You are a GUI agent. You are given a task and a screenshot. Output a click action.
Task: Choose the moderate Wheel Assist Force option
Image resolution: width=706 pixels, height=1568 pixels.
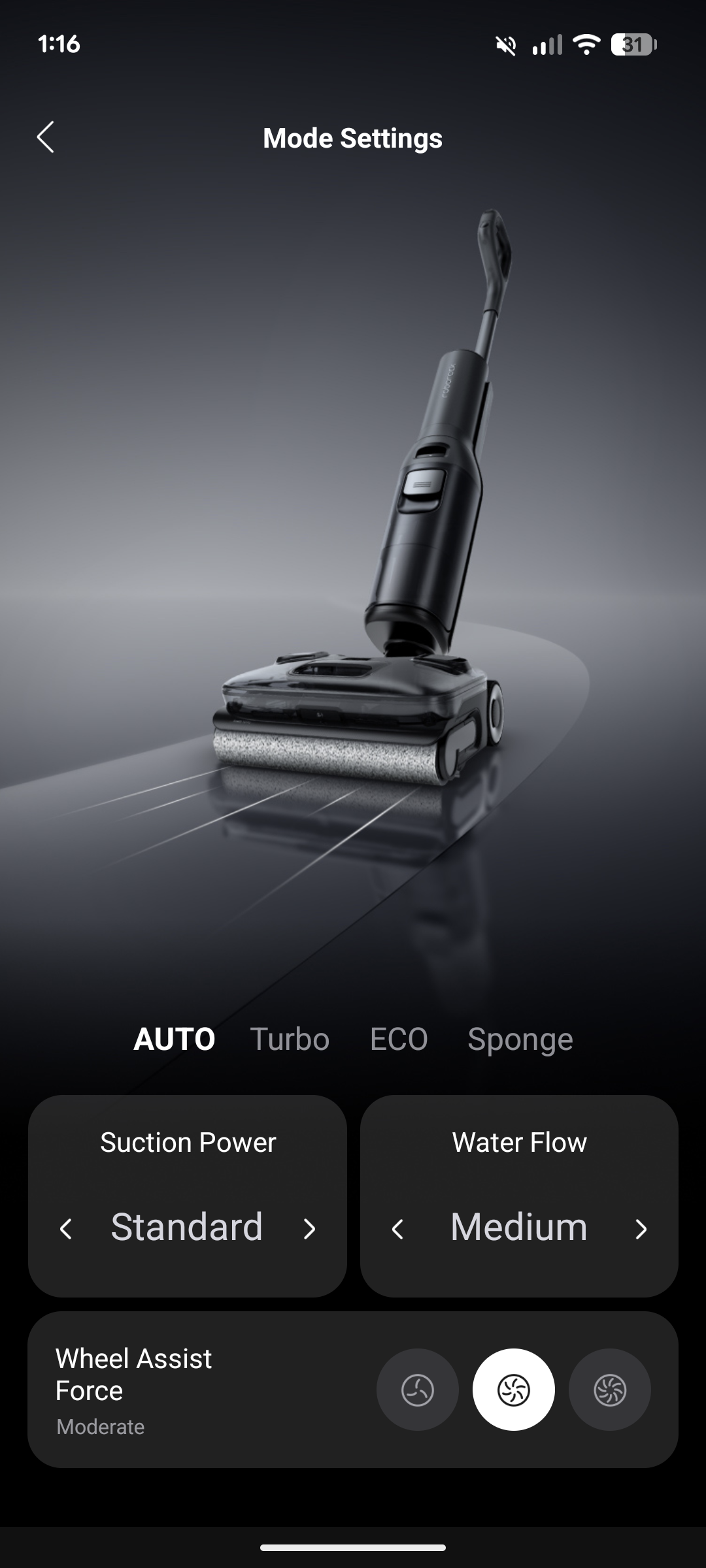click(513, 1390)
